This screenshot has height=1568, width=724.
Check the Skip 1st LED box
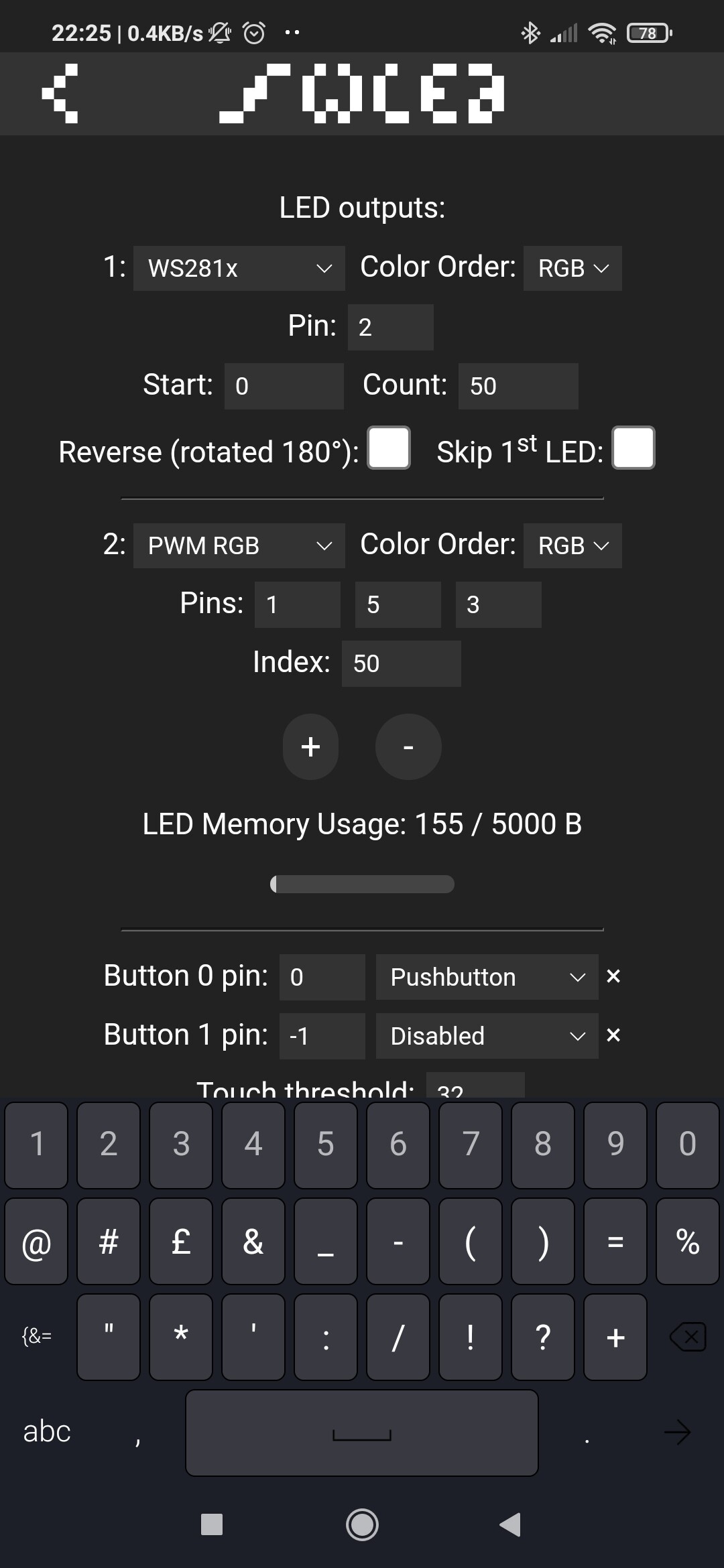pyautogui.click(x=633, y=448)
